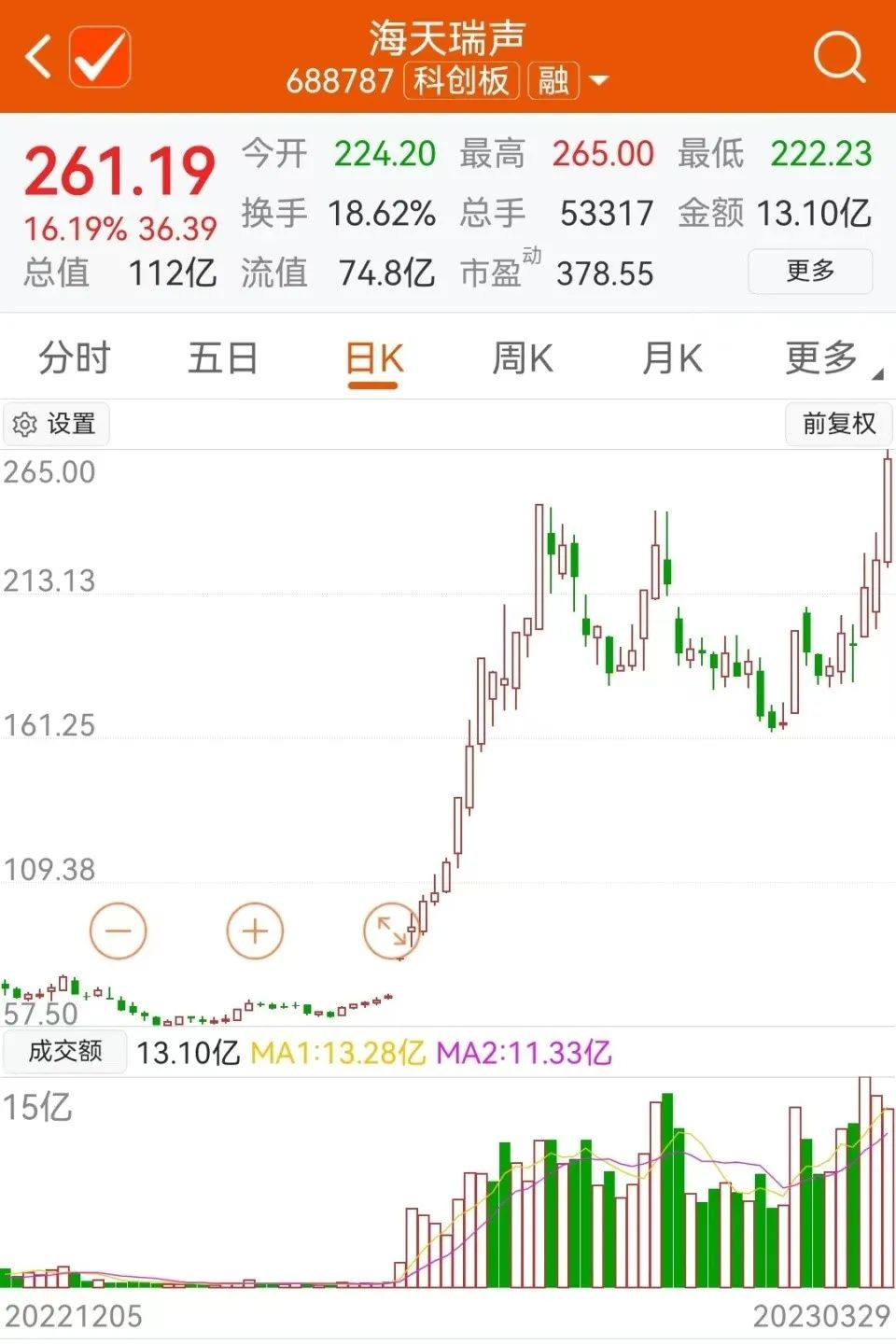
Task: Open the stock search magnifier
Action: point(838,56)
